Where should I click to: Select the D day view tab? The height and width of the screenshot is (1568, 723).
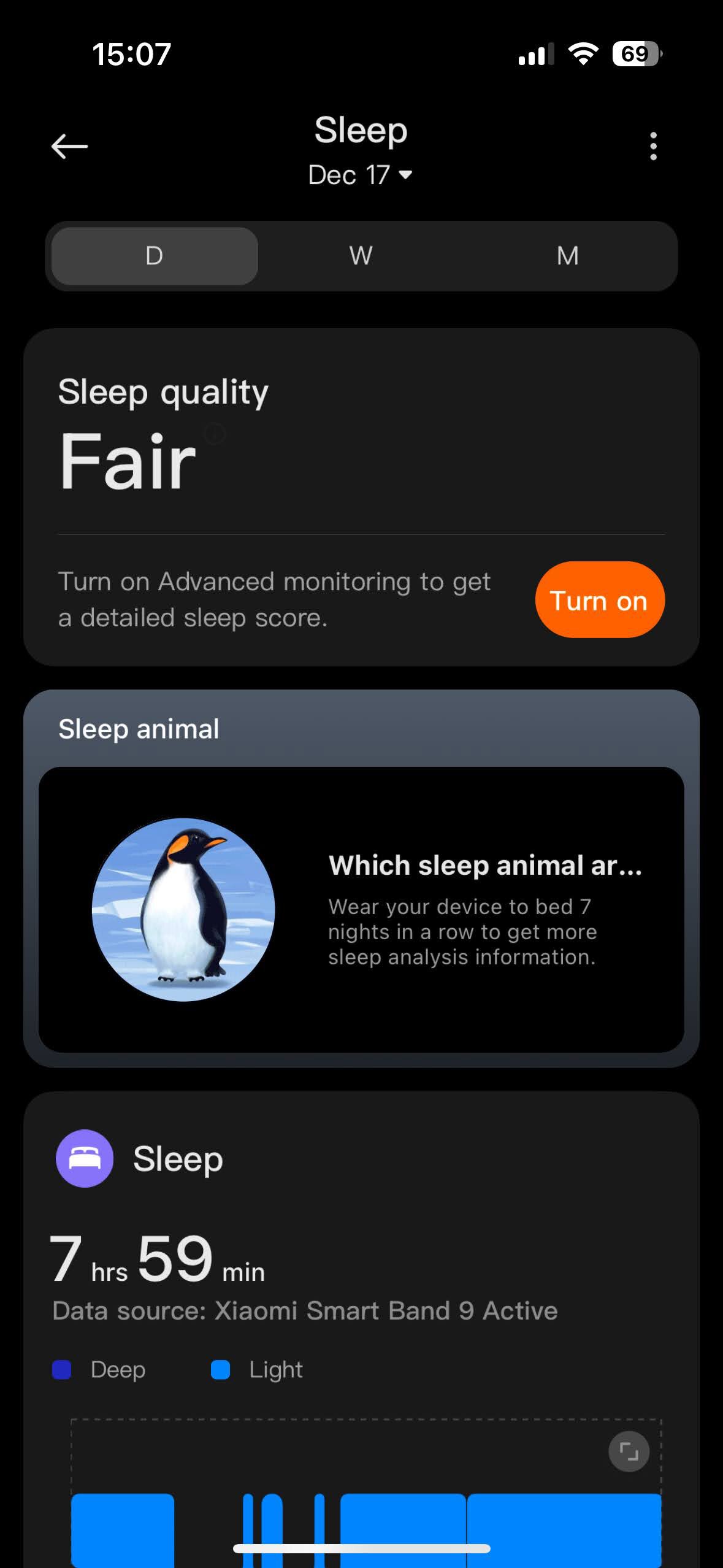155,256
